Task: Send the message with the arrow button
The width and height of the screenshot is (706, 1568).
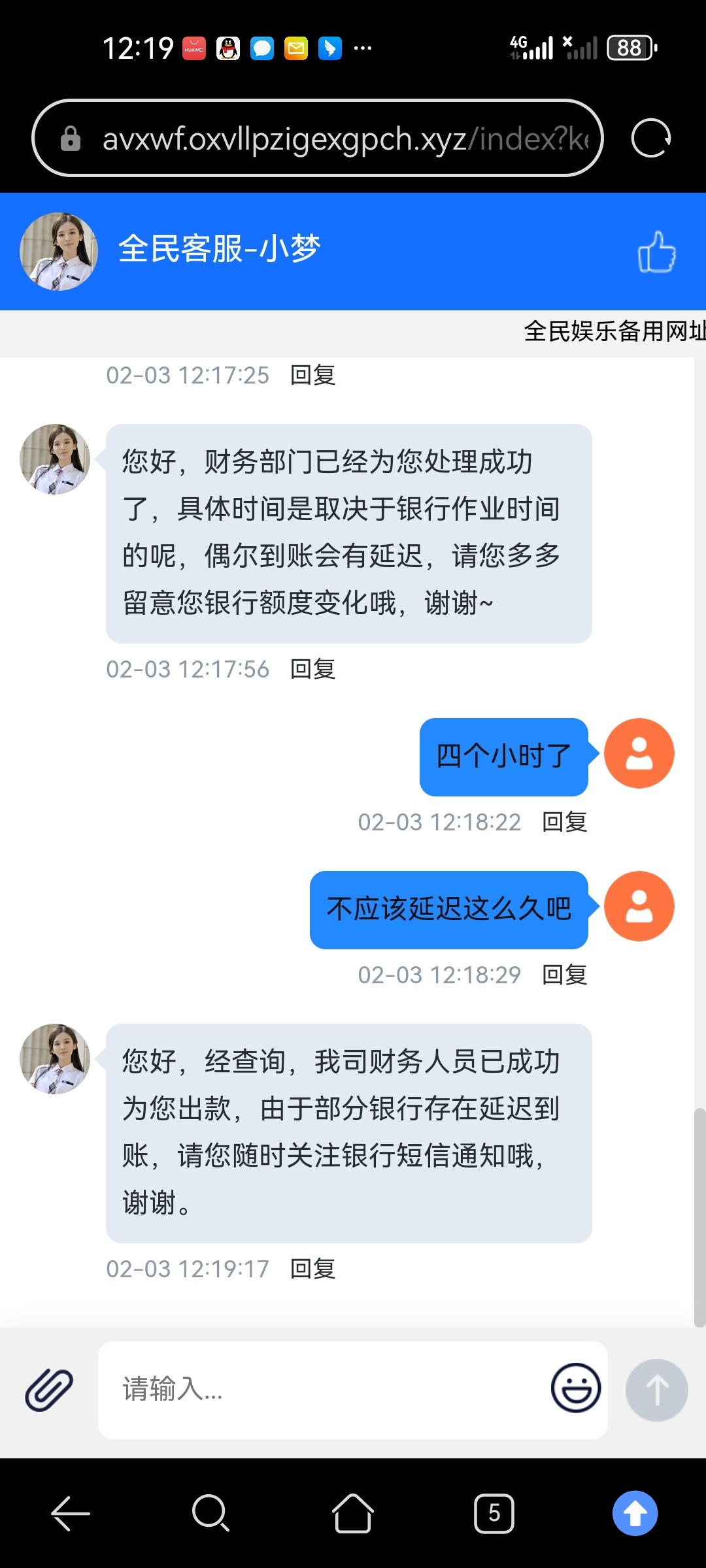Action: [x=656, y=1390]
